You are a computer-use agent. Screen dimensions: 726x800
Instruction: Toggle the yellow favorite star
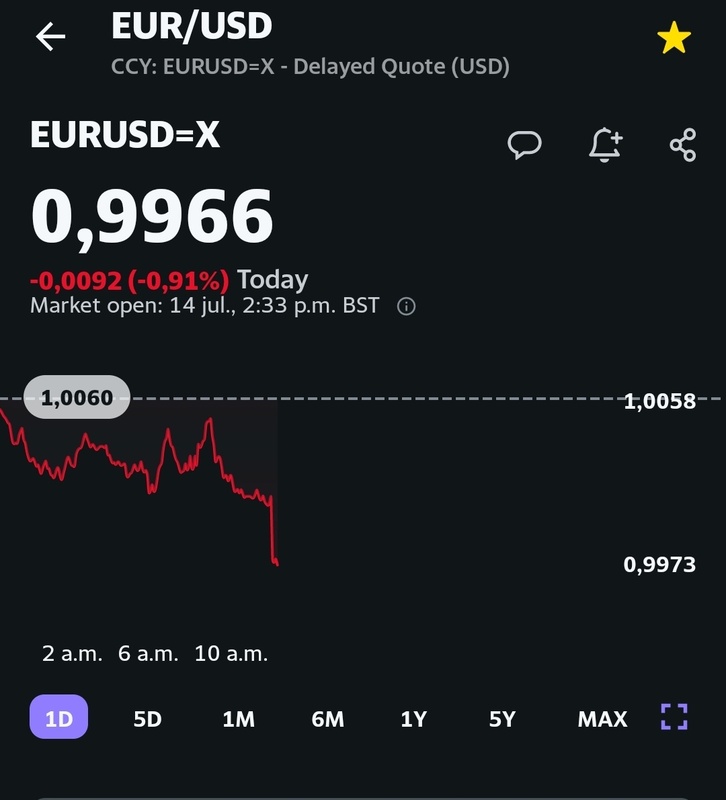[673, 39]
